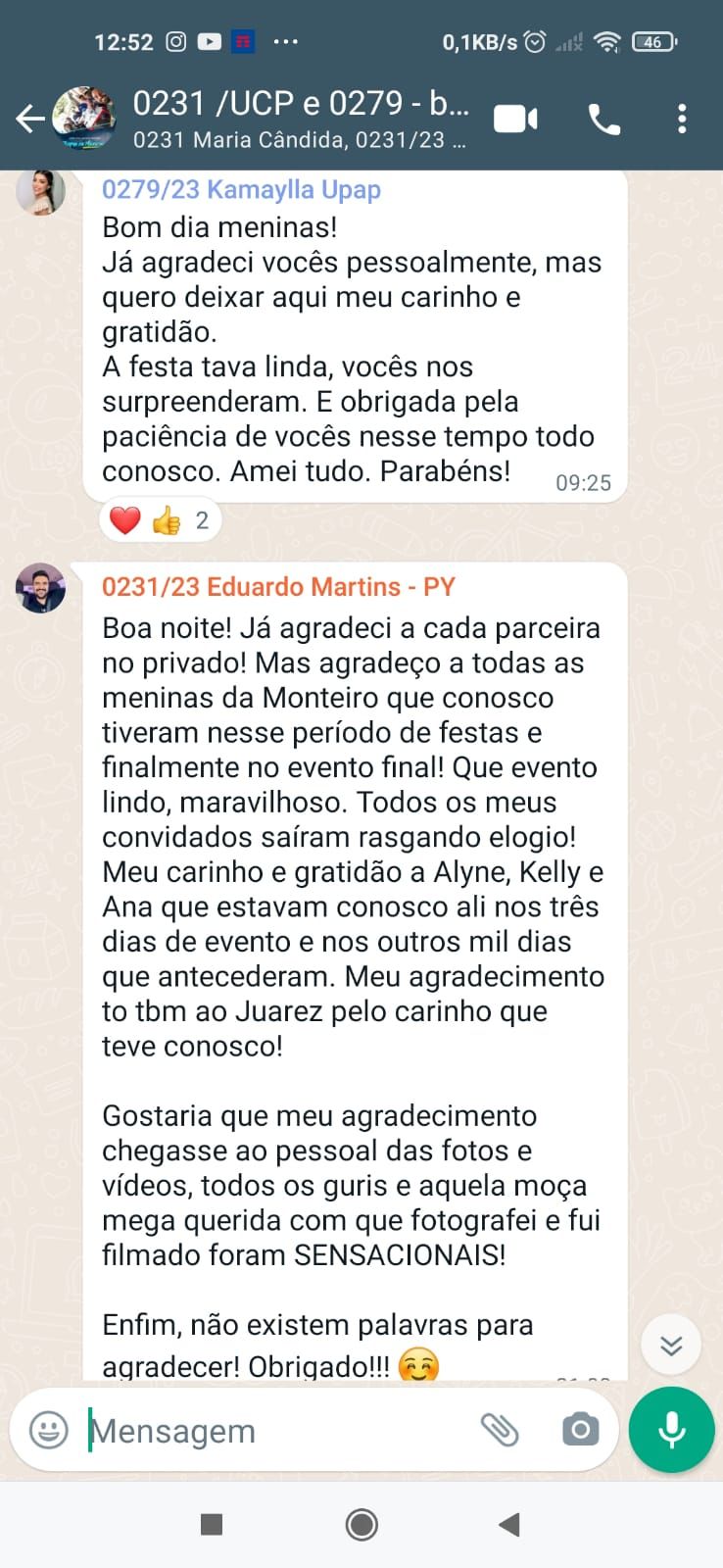723x1568 pixels.
Task: Attach a file with the paperclip
Action: (x=500, y=1430)
